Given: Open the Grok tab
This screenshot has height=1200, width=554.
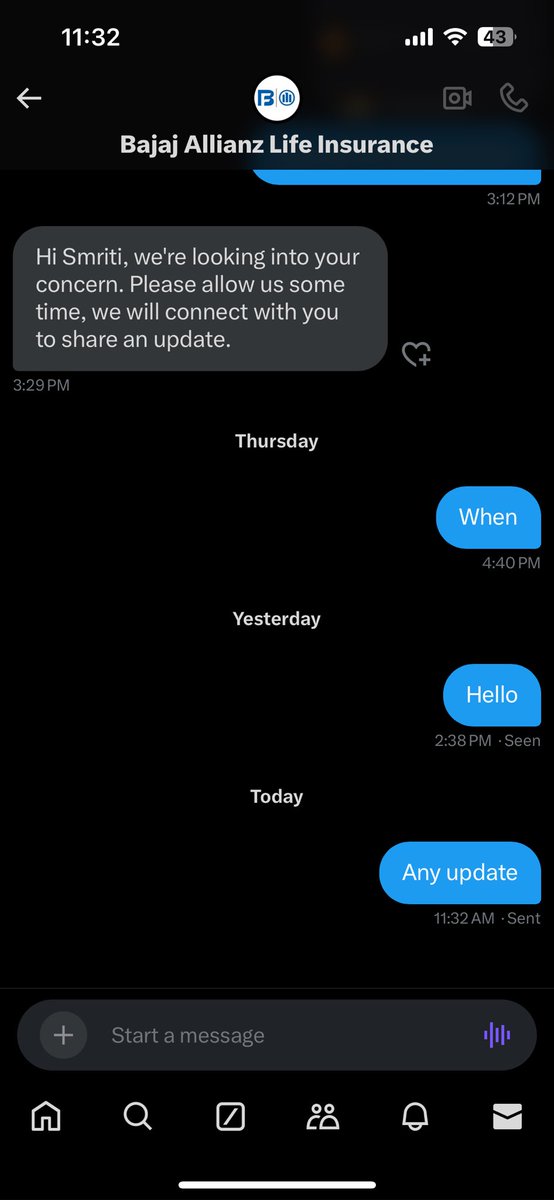Looking at the screenshot, I should (x=231, y=1116).
